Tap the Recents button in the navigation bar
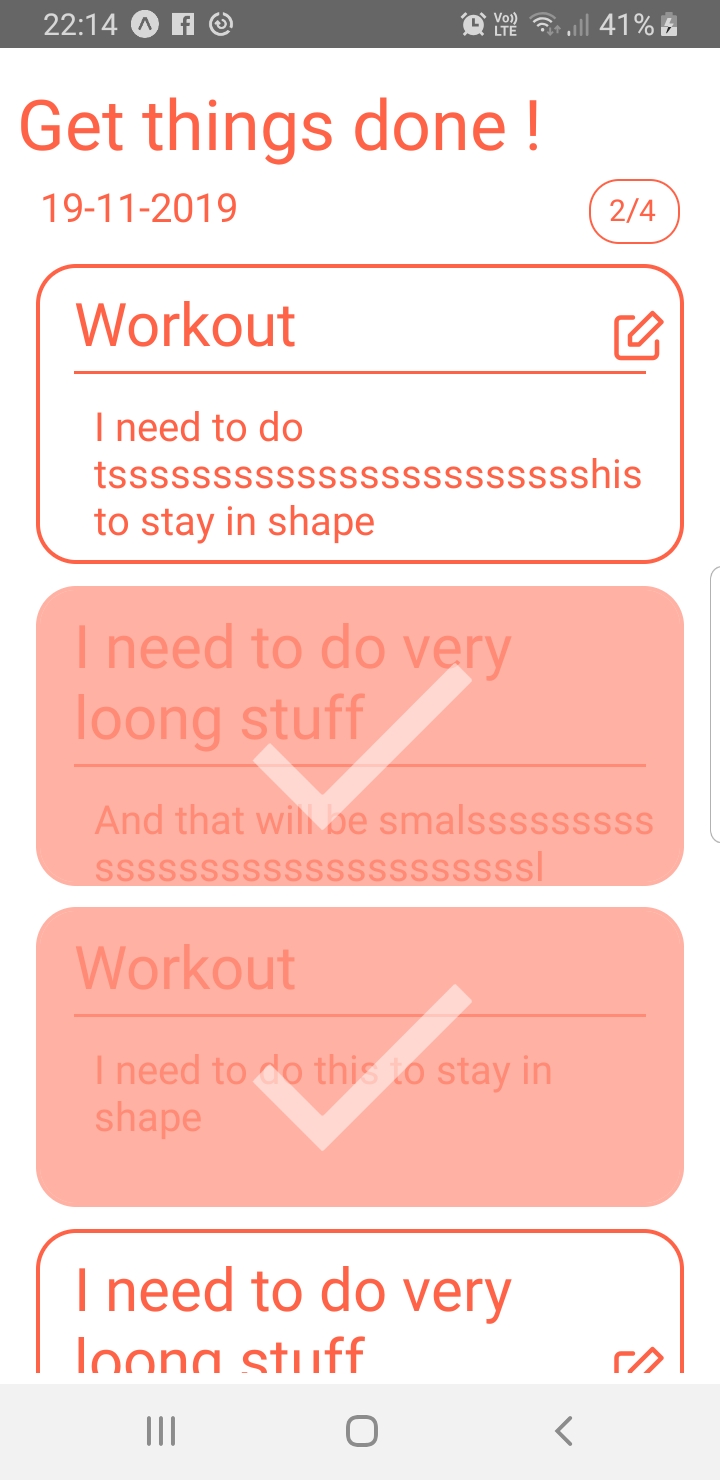This screenshot has height=1480, width=720. click(160, 1430)
